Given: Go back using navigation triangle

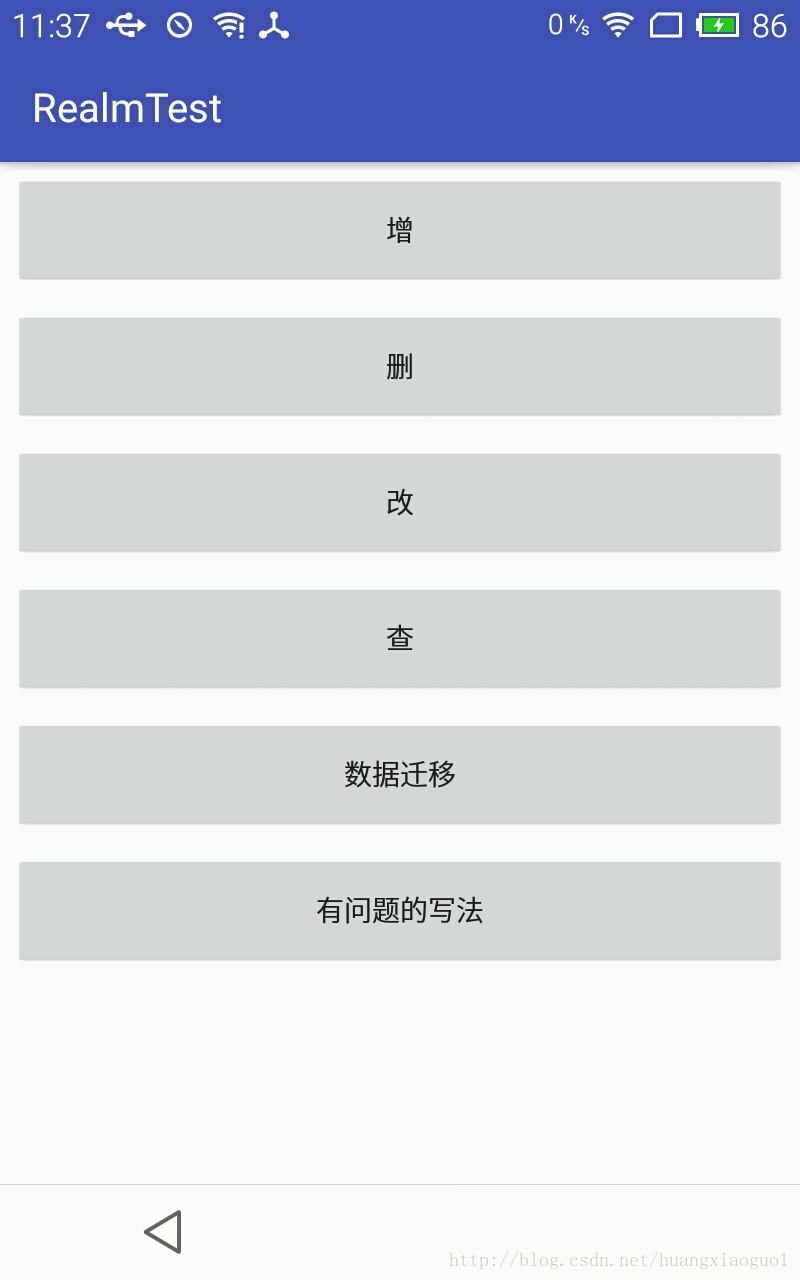Looking at the screenshot, I should tap(163, 1232).
